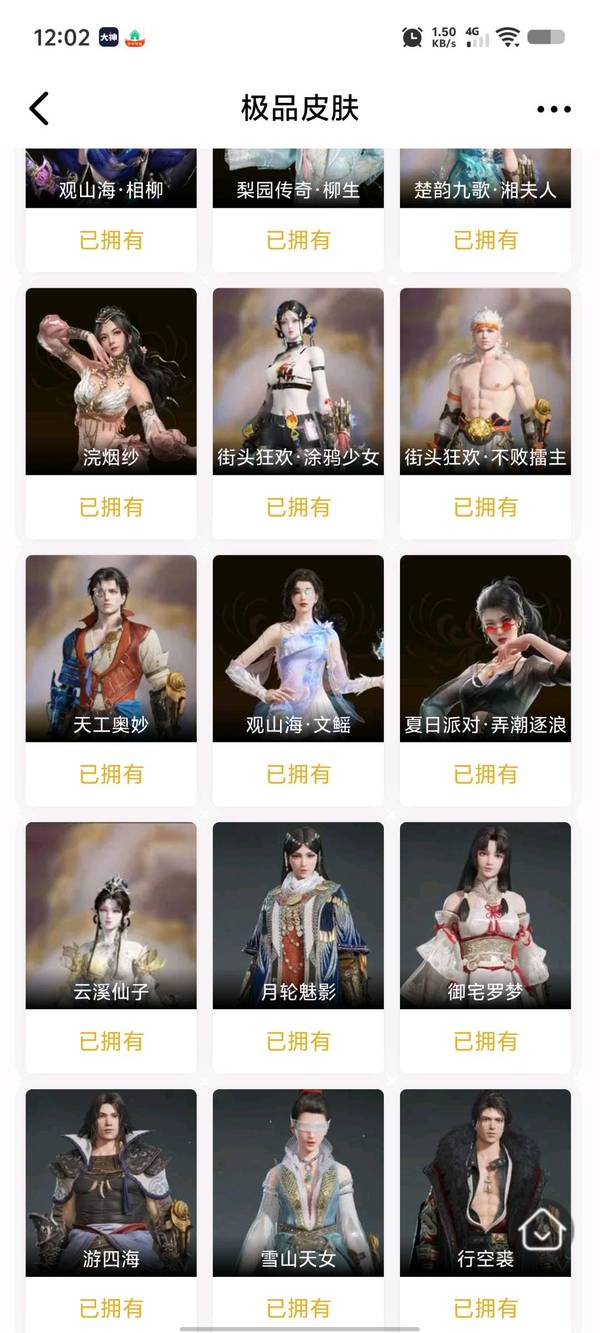Screen dimensions: 600x1333
Task: Select the 街头狂欢·不败擂主 skin card
Action: (x=485, y=381)
